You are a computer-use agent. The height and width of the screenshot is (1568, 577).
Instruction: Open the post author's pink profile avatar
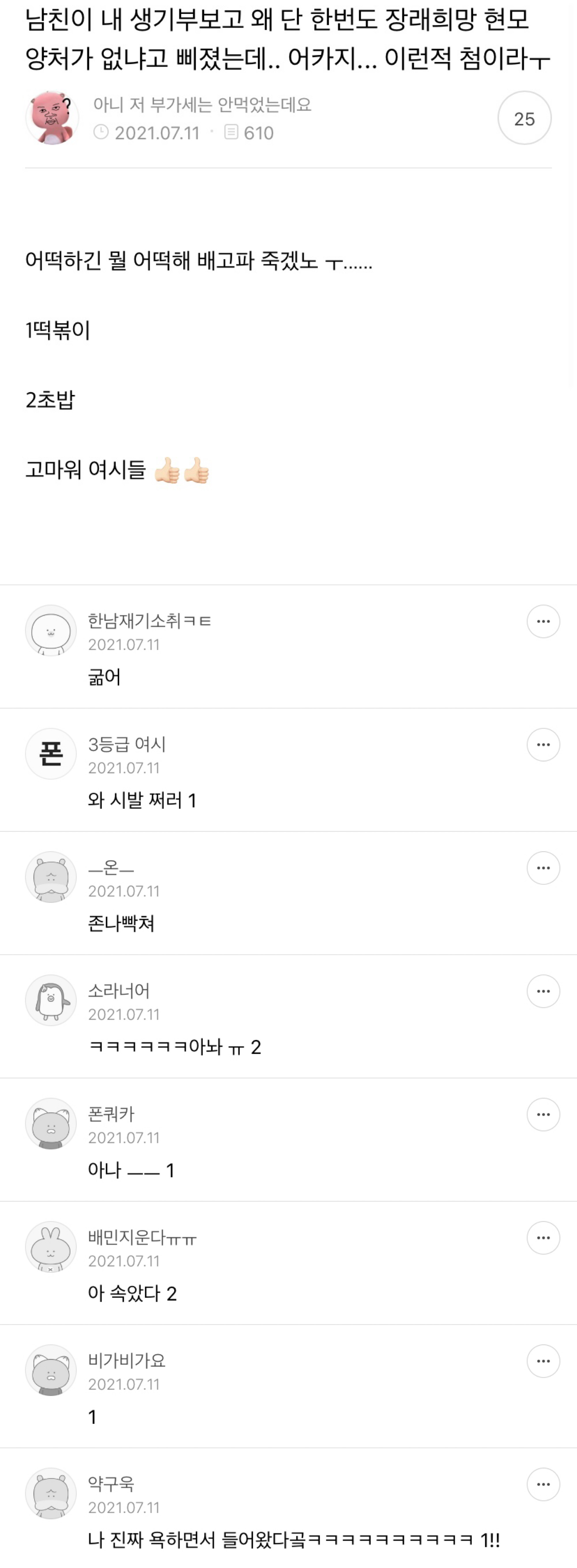pos(52,118)
